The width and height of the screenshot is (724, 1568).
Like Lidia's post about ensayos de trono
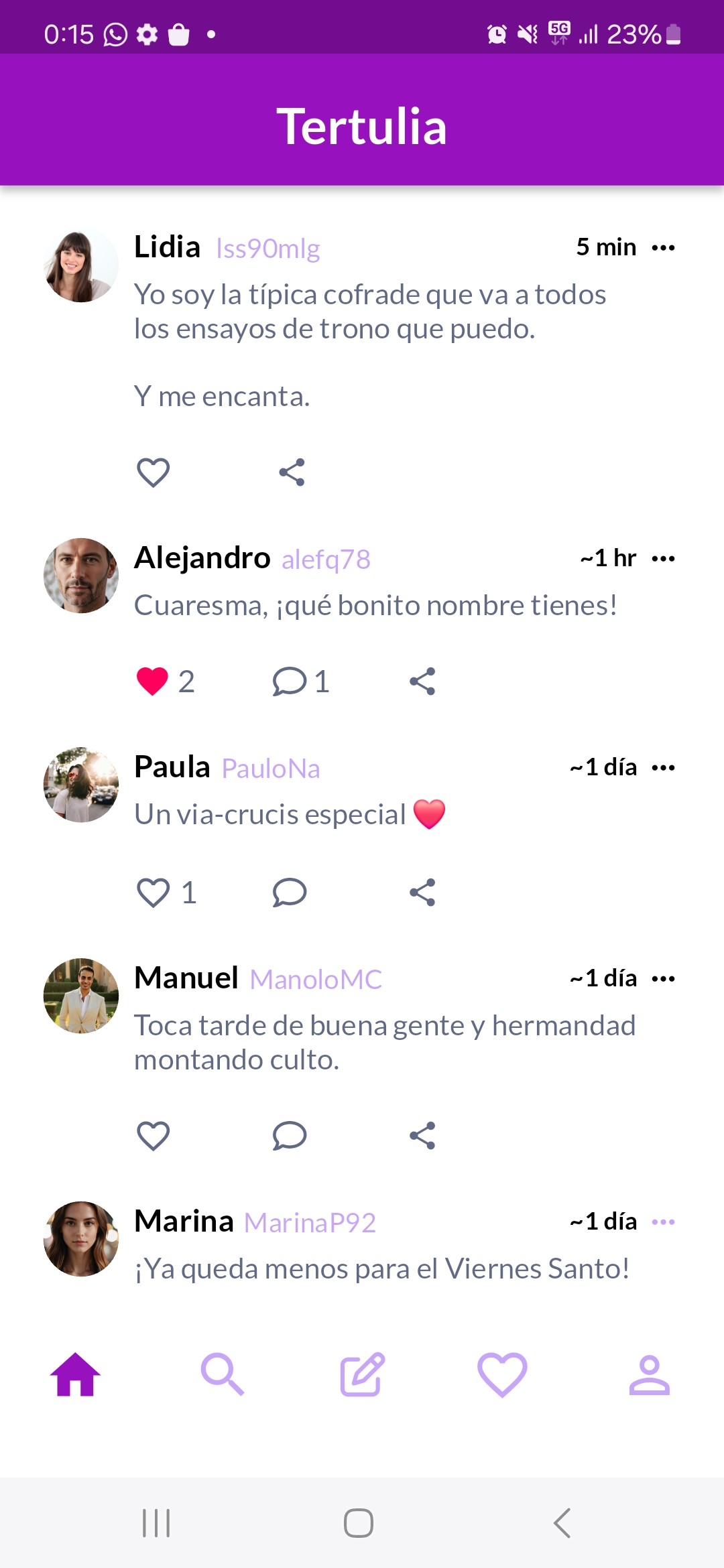point(153,472)
